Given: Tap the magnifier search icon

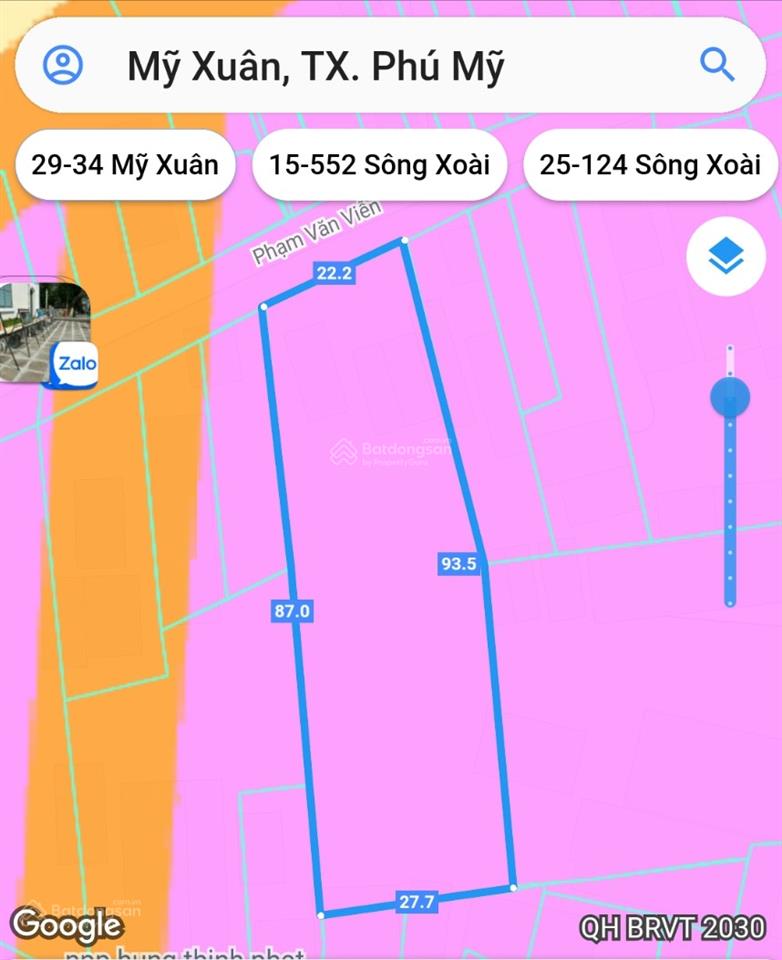Looking at the screenshot, I should (x=717, y=65).
